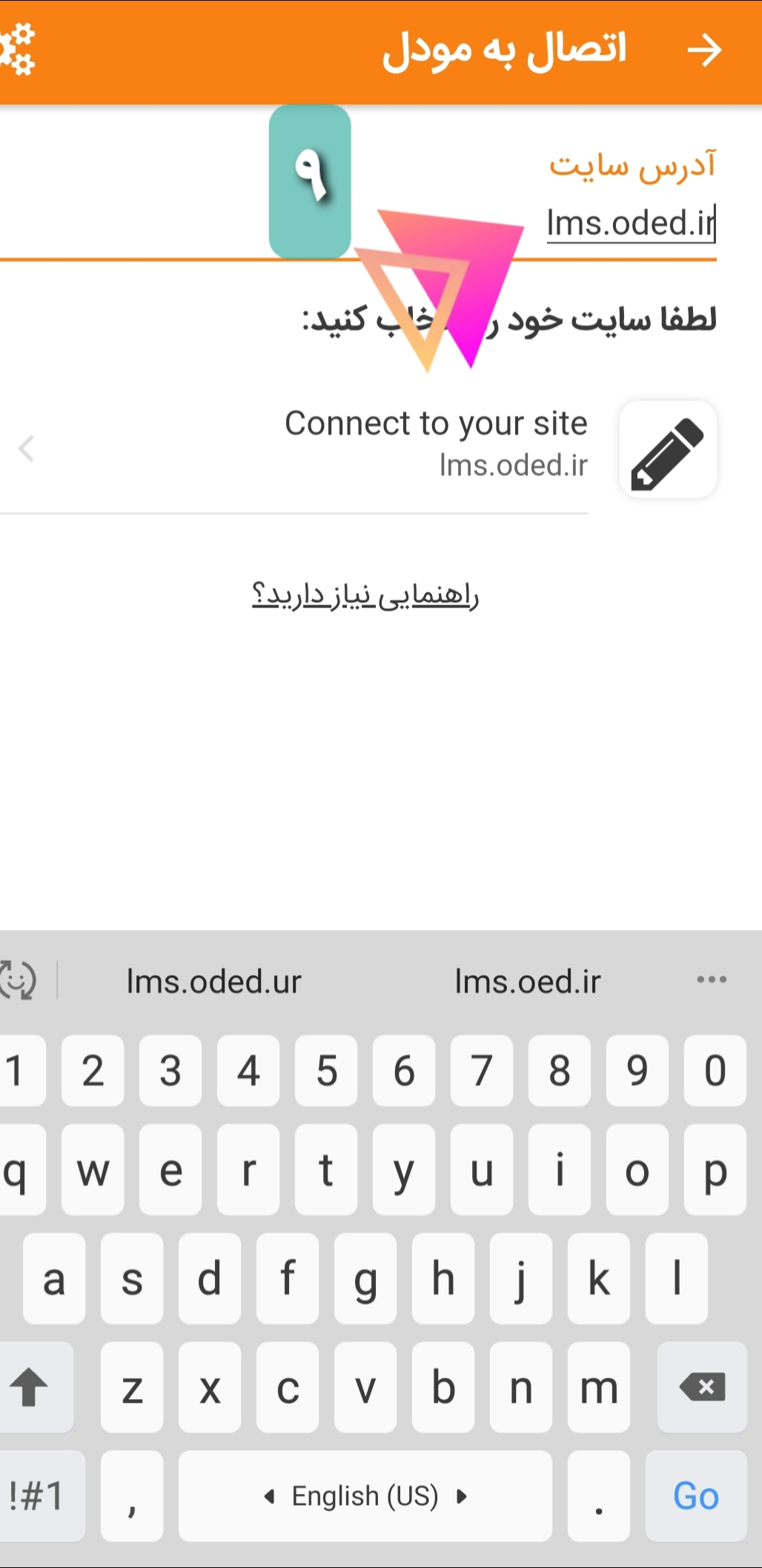Switch to the symbols keyboard

click(x=37, y=1496)
